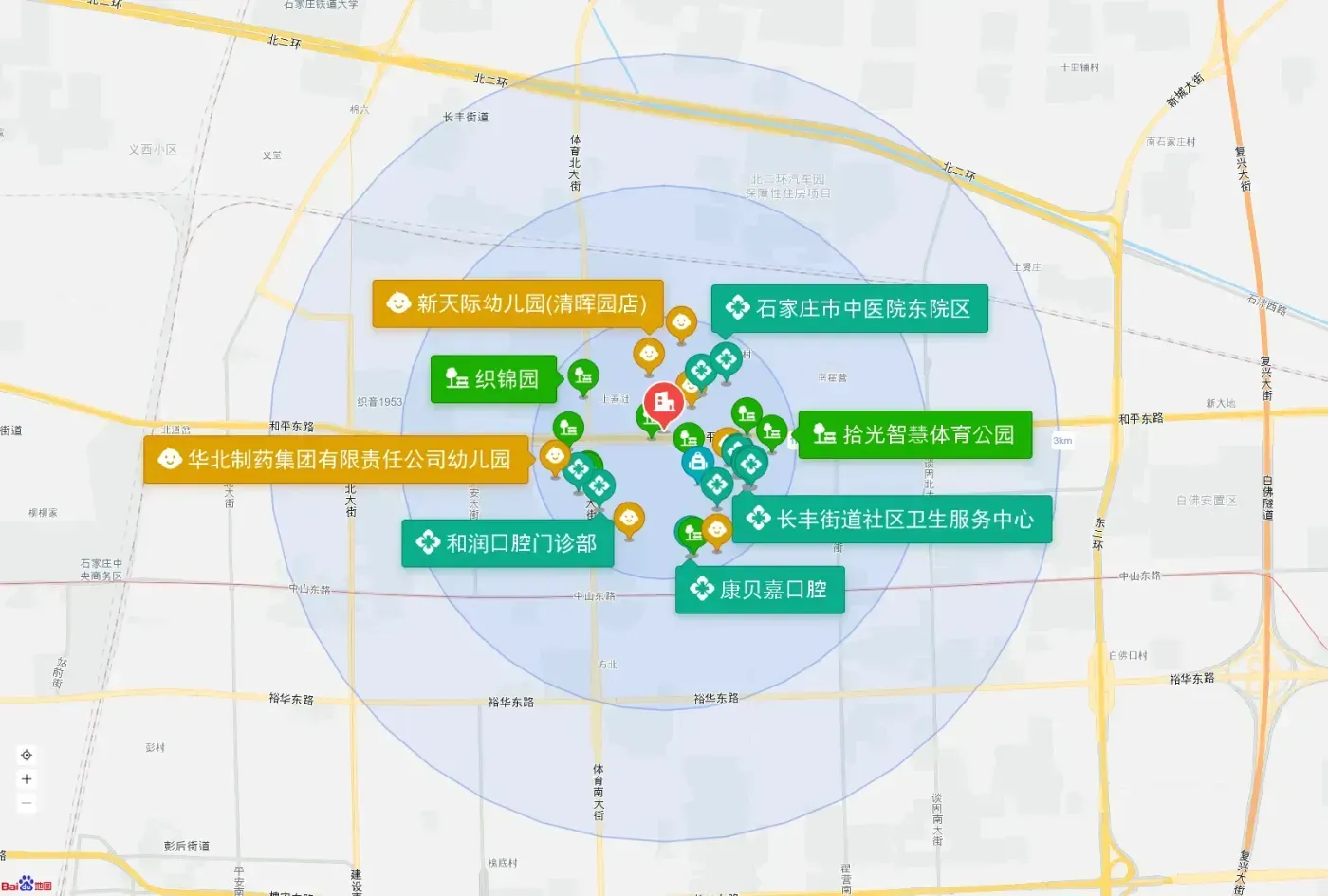The image size is (1328, 896).
Task: Zoom out with the minus button
Action: point(27,803)
